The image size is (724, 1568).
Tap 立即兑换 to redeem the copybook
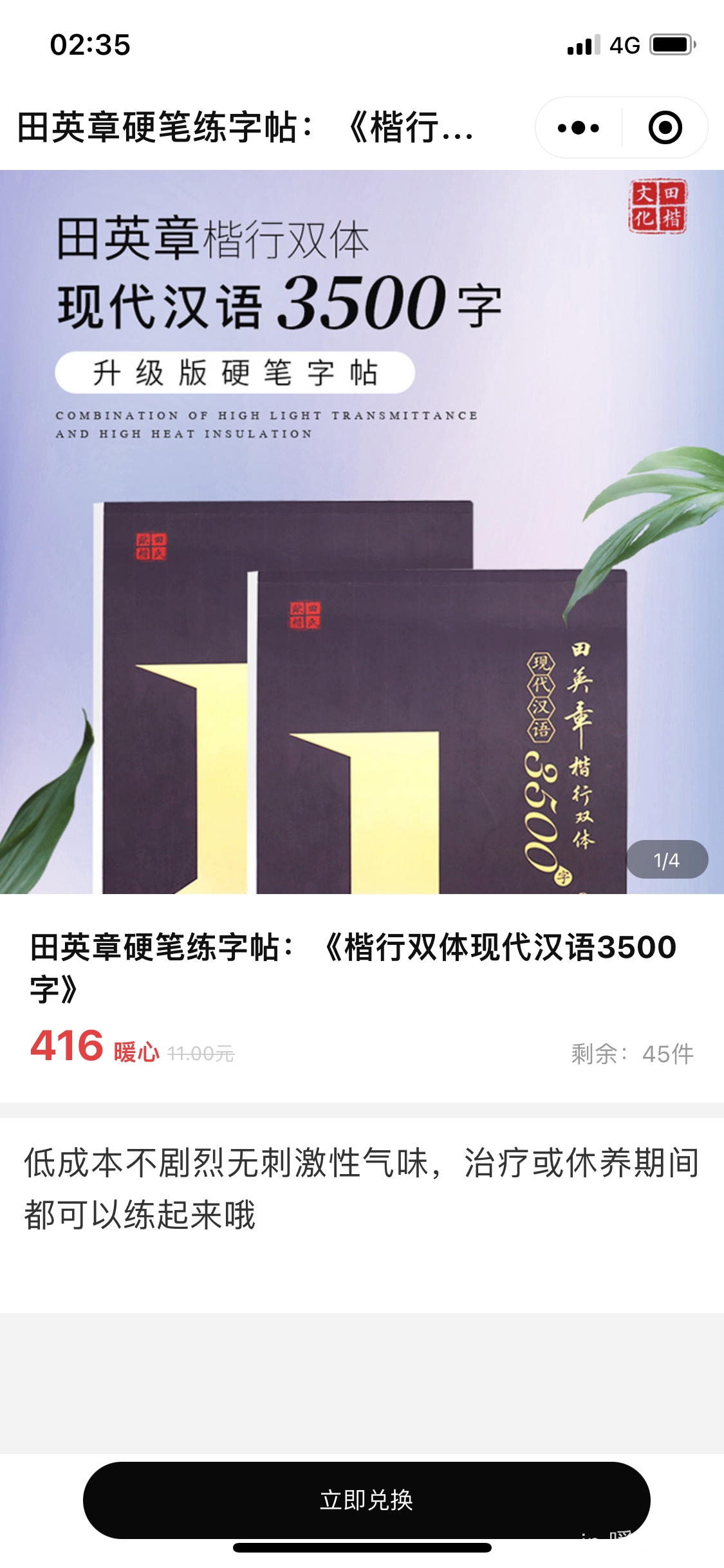point(366,1500)
